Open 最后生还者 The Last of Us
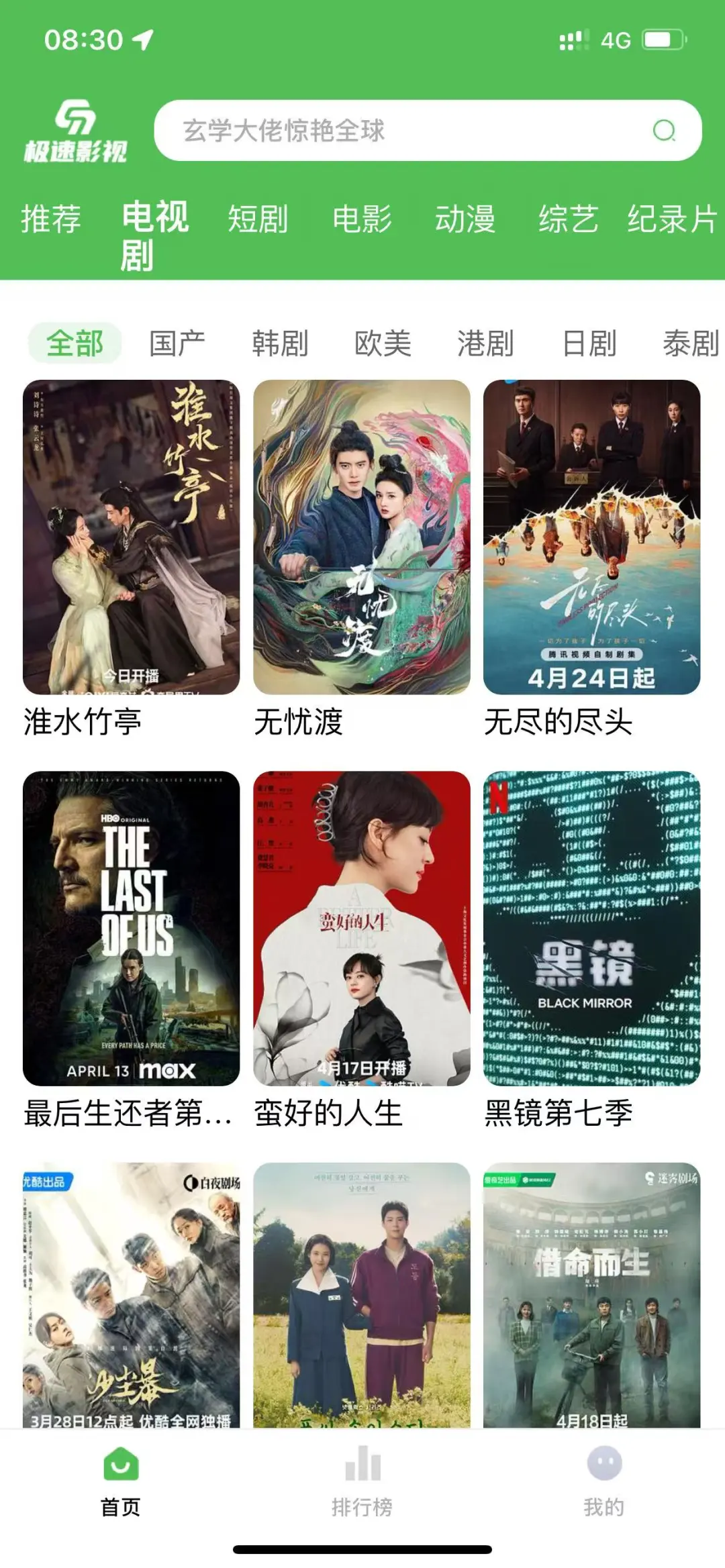Screen dimensions: 725x1568 click(132, 928)
